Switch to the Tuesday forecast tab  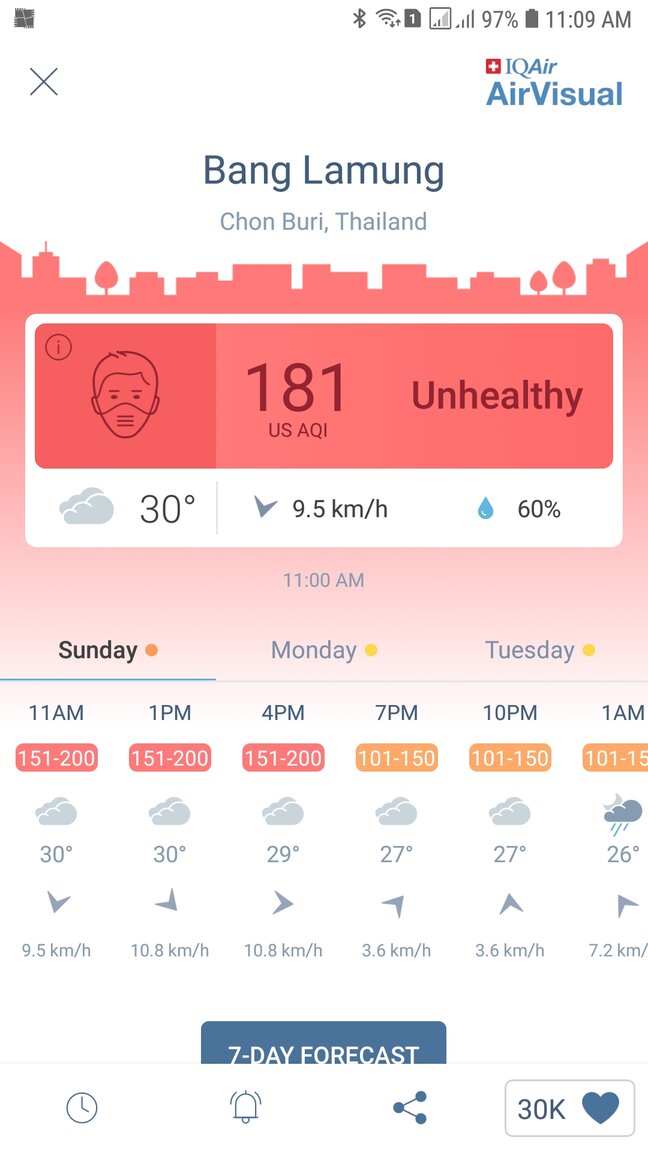(539, 650)
